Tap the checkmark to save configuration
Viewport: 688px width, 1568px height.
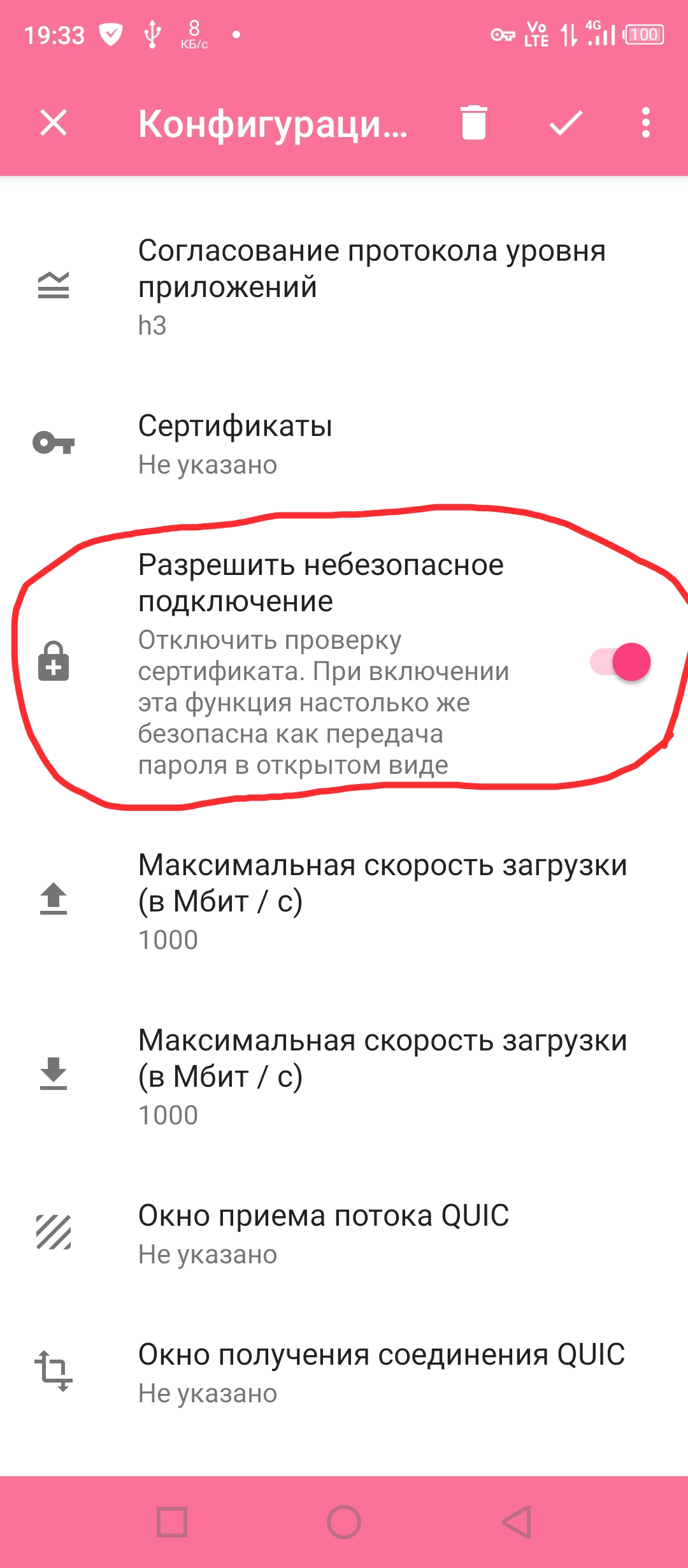point(564,125)
